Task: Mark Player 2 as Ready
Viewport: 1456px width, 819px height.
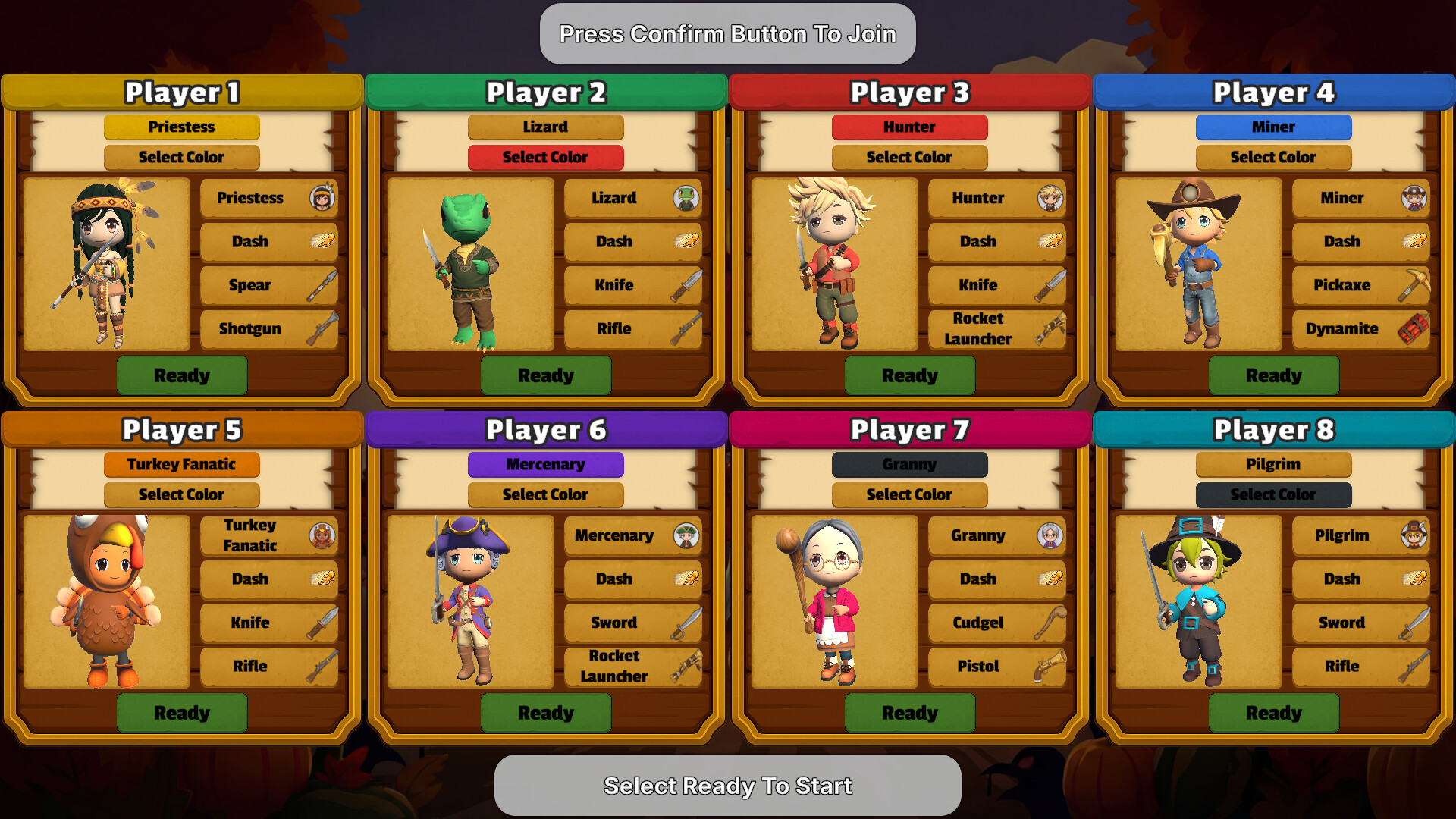Action: click(546, 375)
